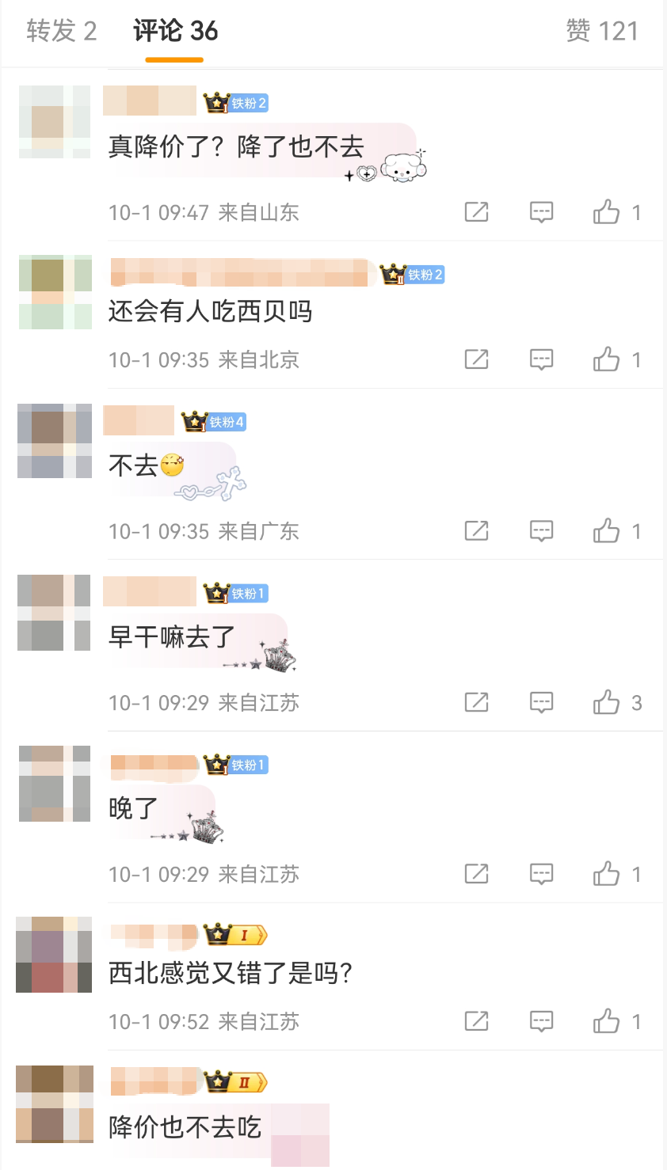Viewport: 667px width, 1170px height.
Task: Select the 评论 36 tab
Action: click(175, 31)
